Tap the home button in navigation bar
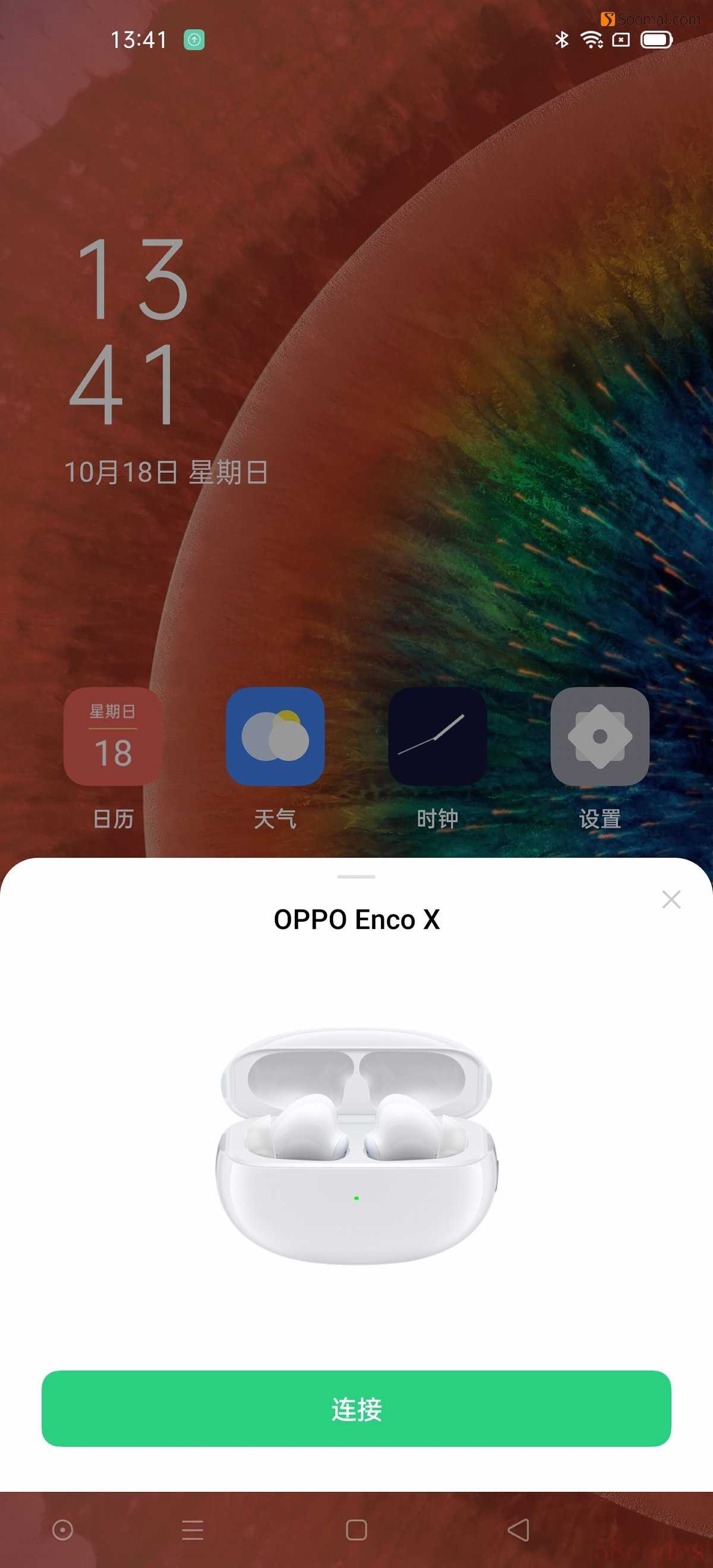The width and height of the screenshot is (713, 1568). [x=356, y=1529]
